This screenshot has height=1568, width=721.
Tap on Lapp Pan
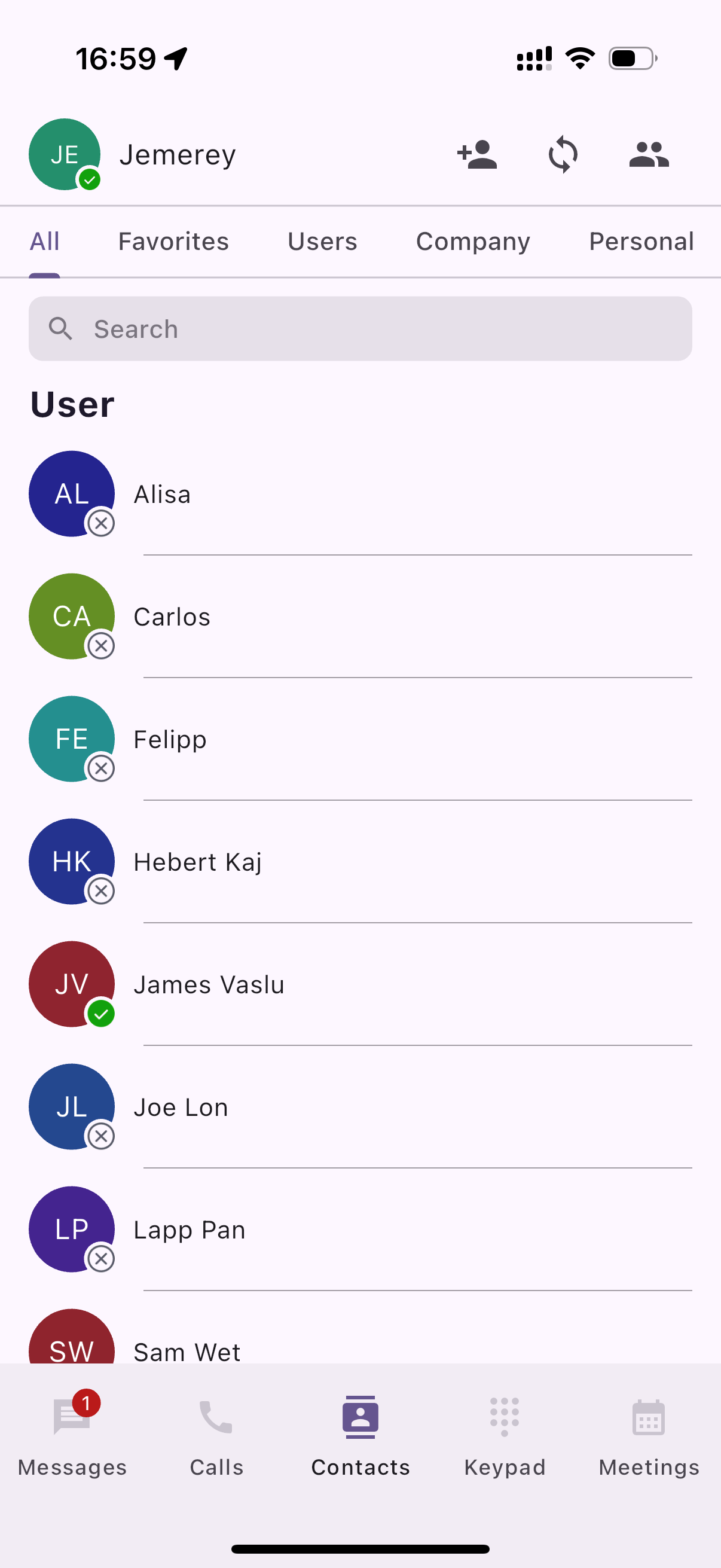[190, 1230]
